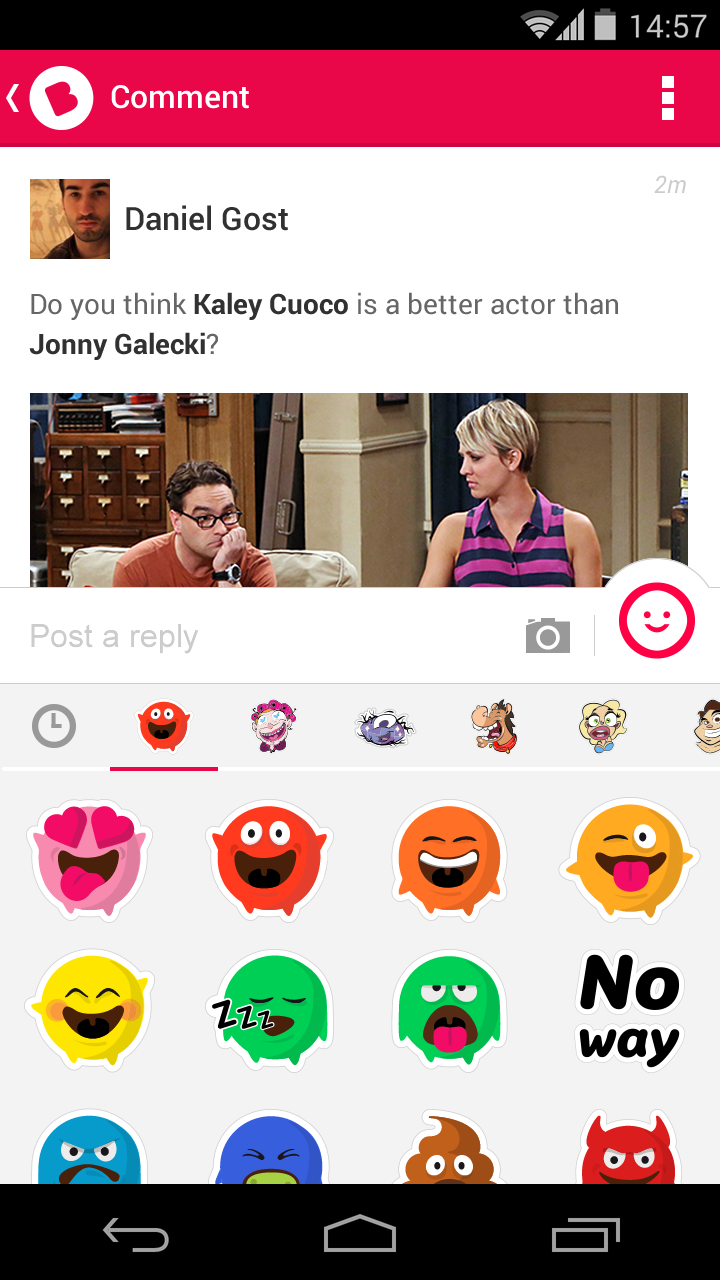Screen dimensions: 720x1280
Task: Send the laughing orange sticker
Action: tap(449, 860)
